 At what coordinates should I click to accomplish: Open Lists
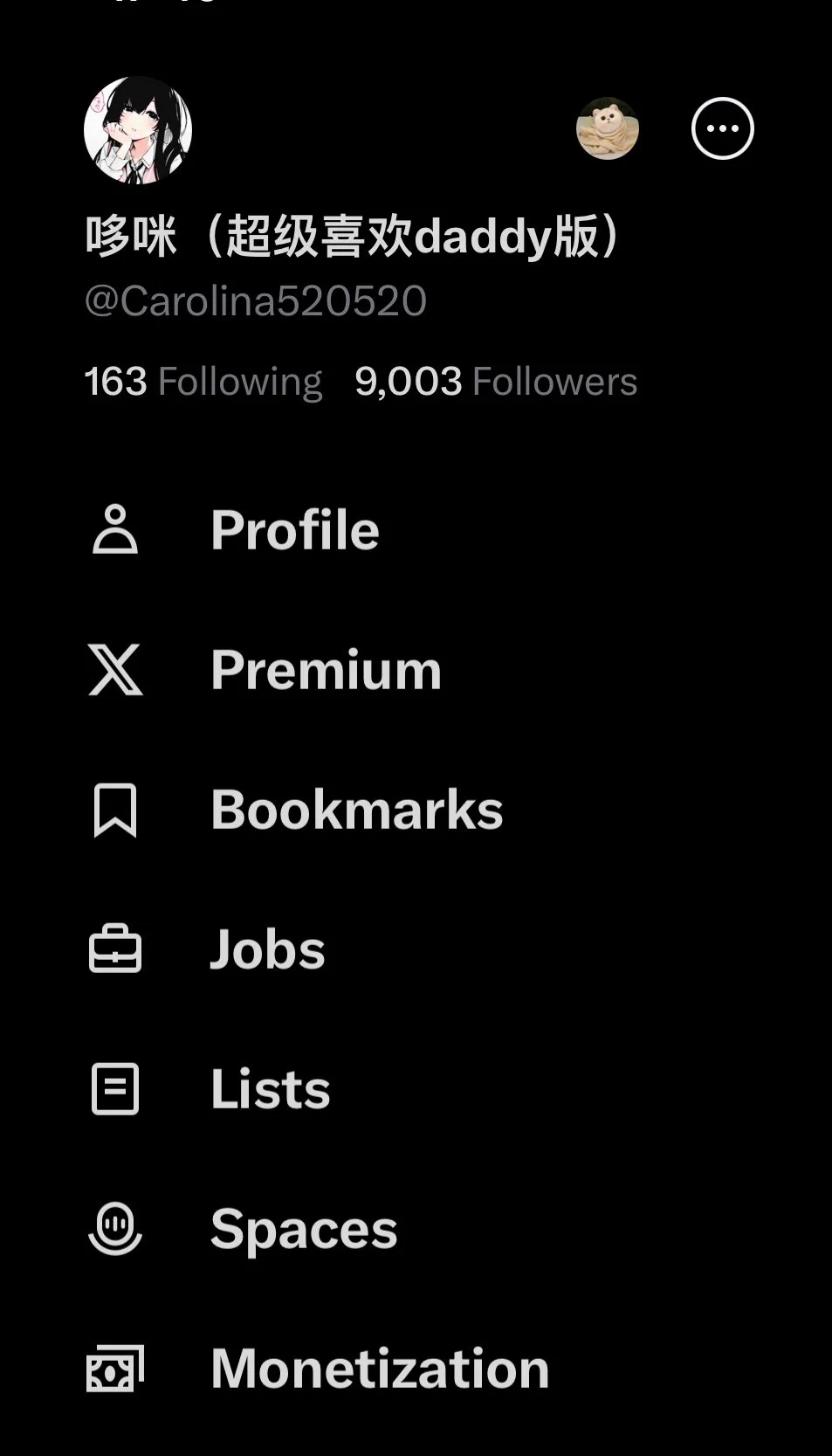[x=270, y=1089]
